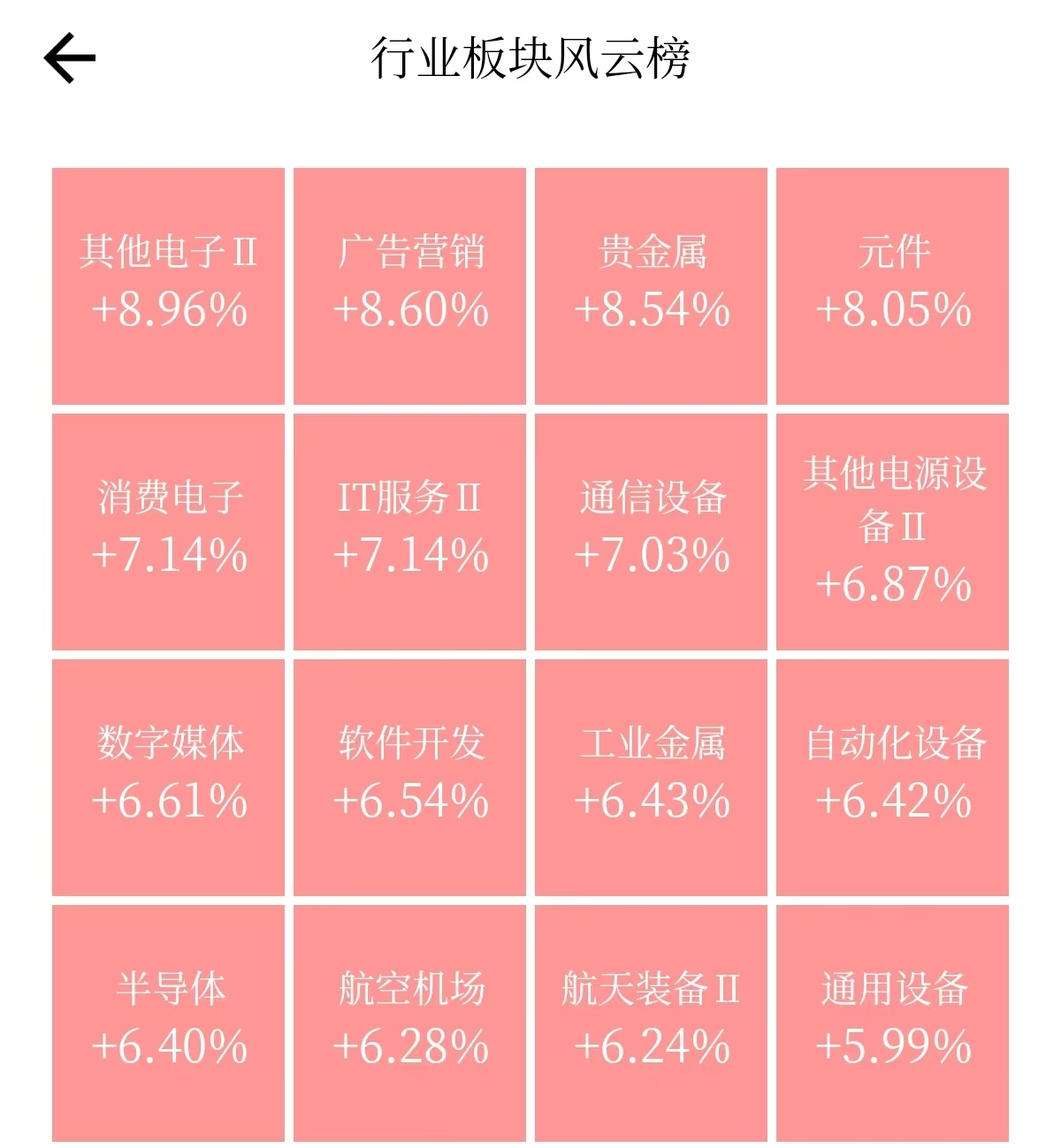Image resolution: width=1061 pixels, height=1148 pixels.
Task: View the 通用设备 sector tile
Action: 892,1023
